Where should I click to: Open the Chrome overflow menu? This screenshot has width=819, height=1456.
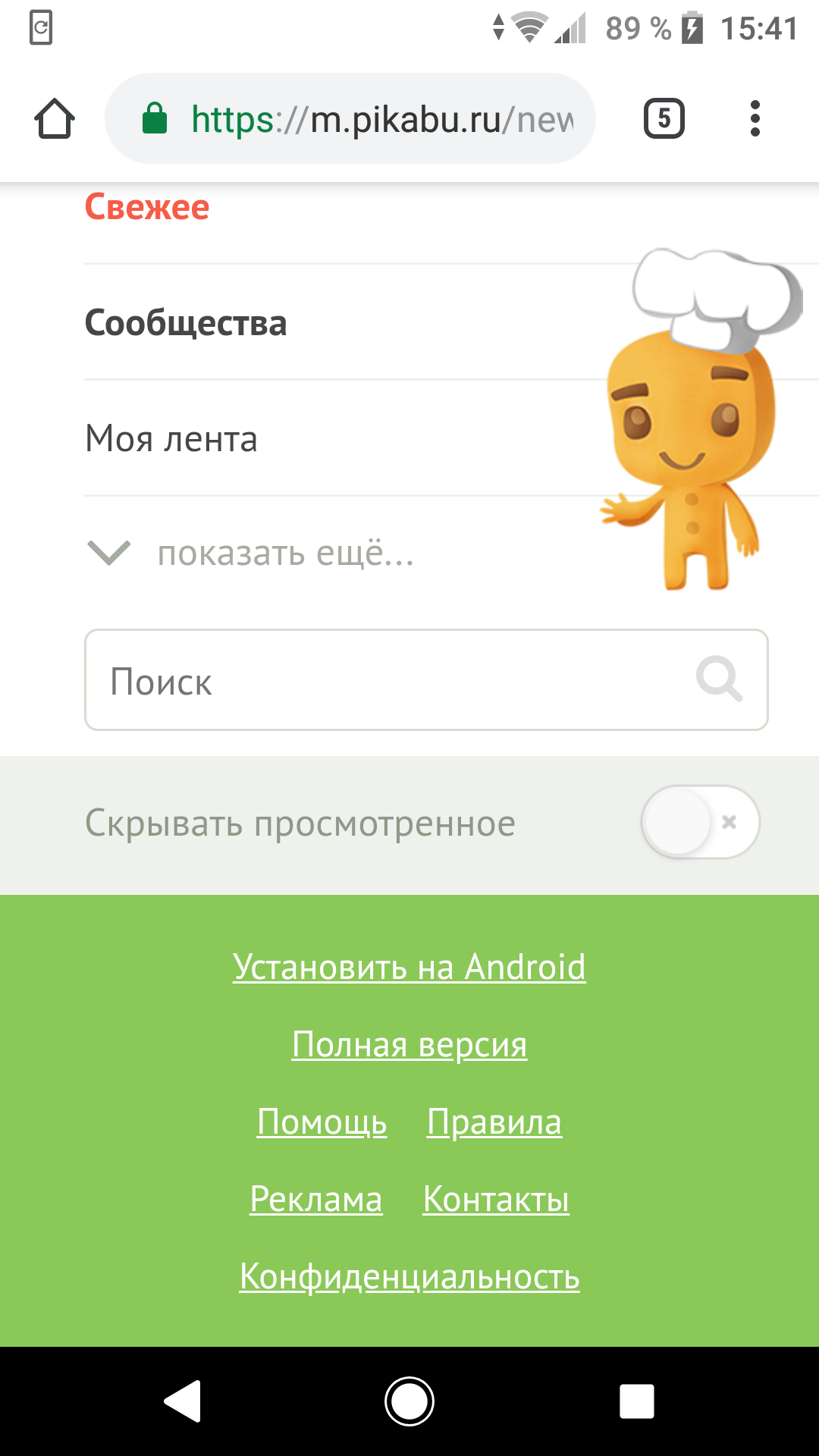coord(754,118)
